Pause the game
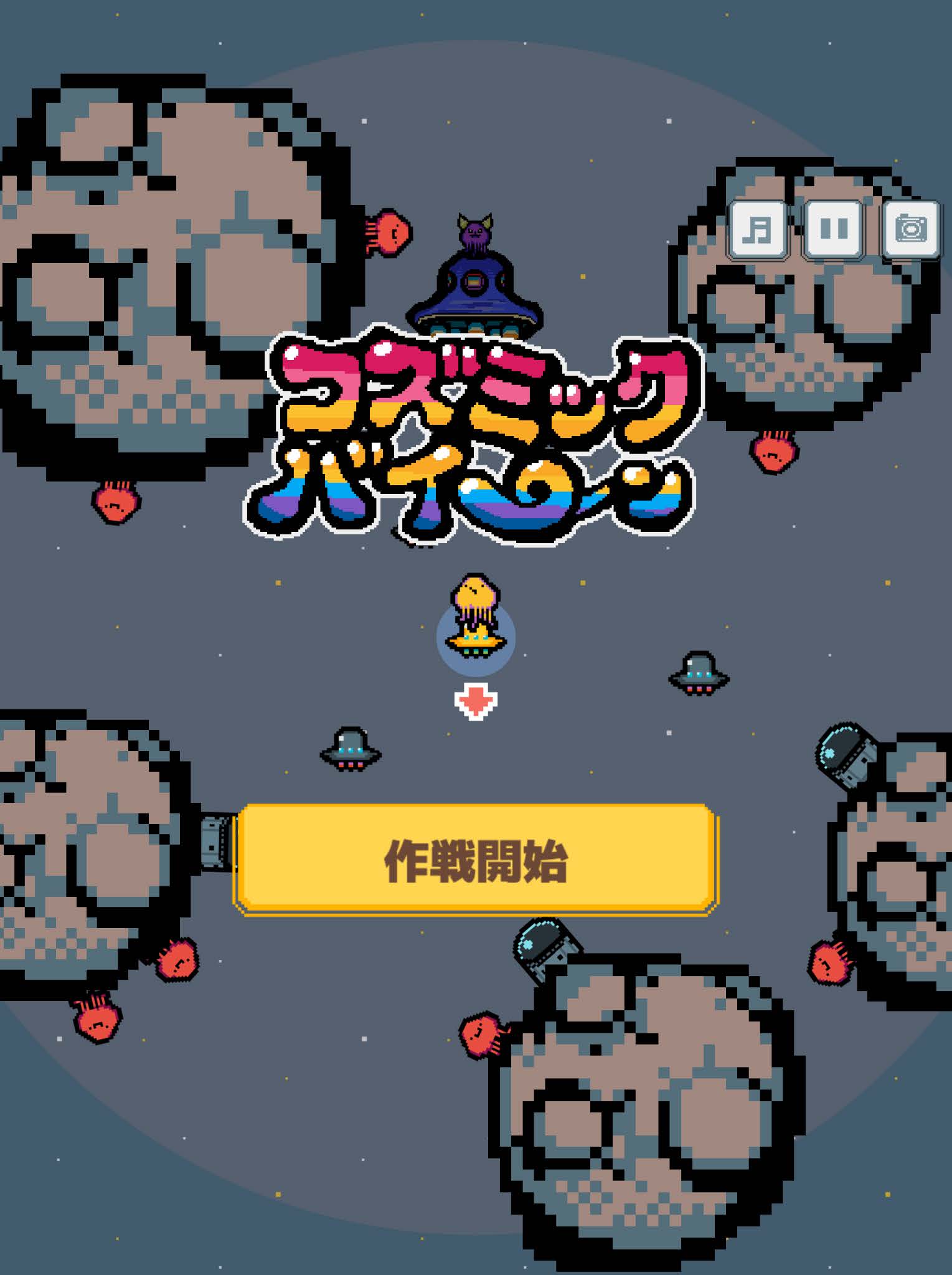 (834, 229)
